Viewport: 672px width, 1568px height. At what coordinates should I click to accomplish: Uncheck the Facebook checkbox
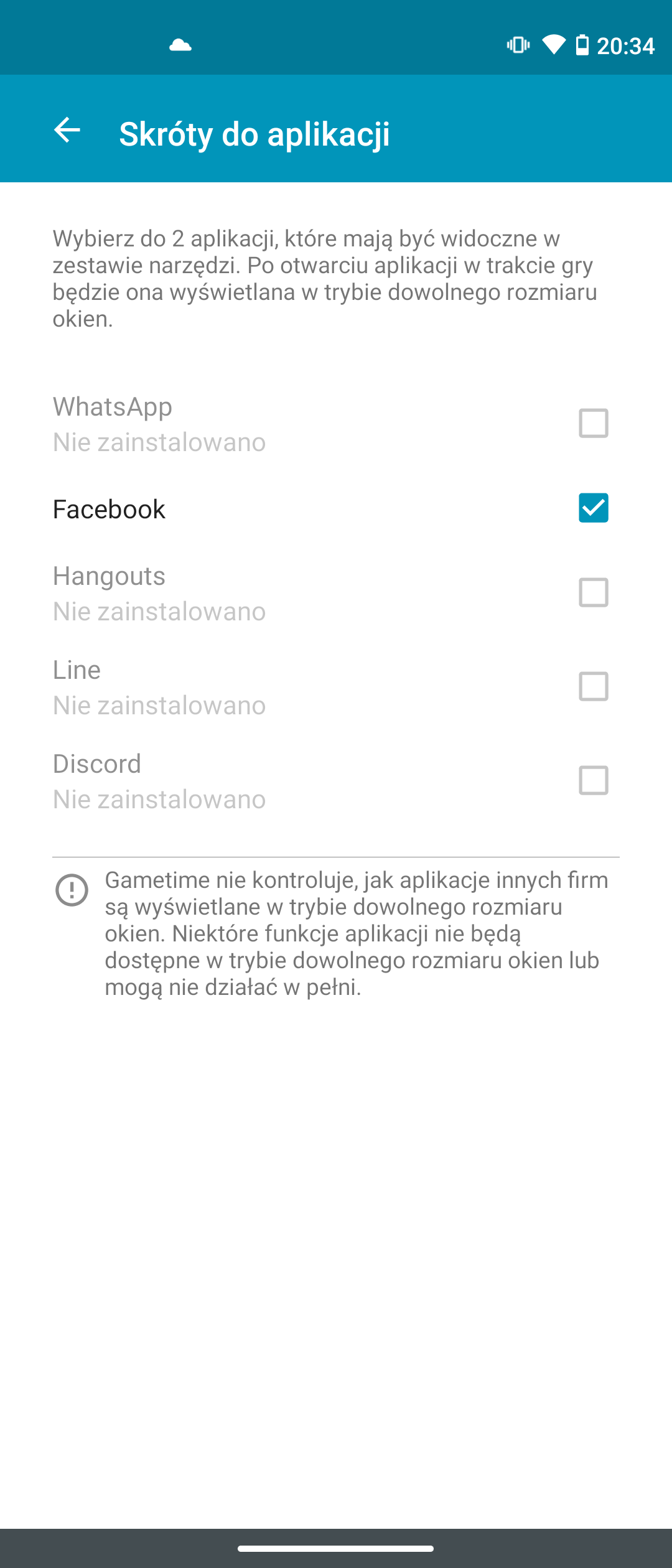point(593,508)
